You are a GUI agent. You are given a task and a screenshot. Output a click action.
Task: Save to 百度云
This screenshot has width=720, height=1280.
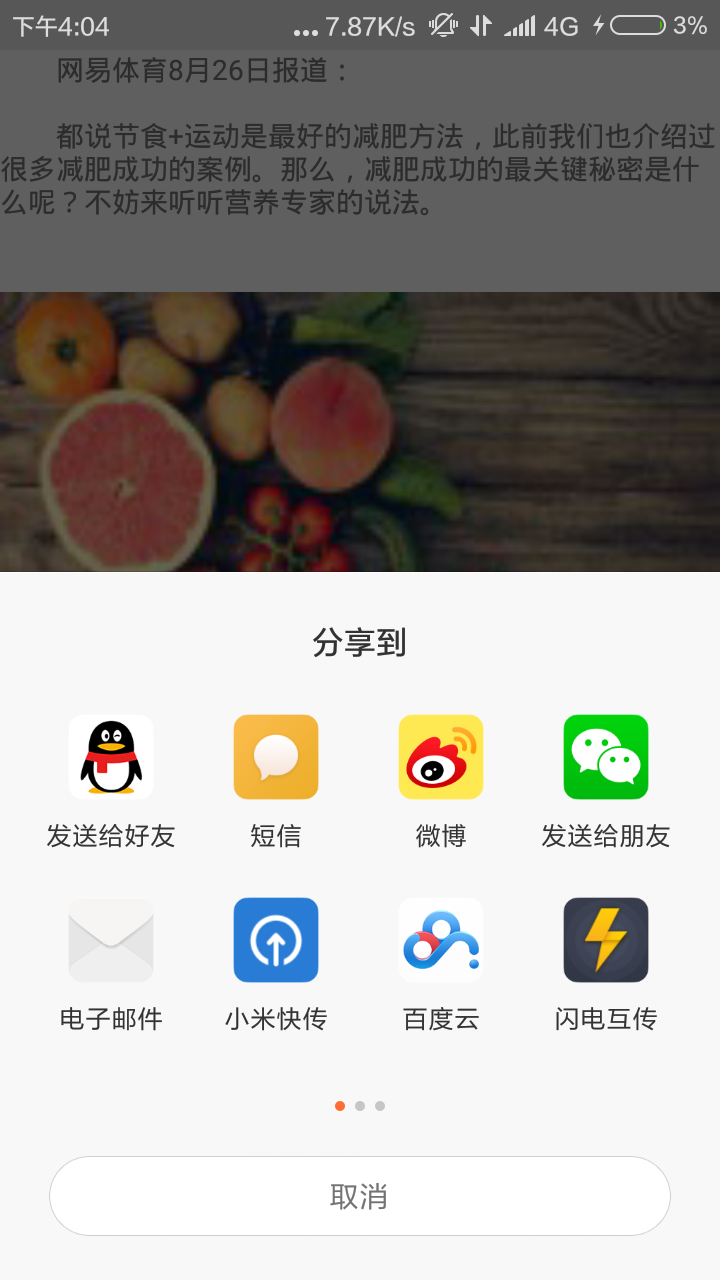tap(441, 941)
